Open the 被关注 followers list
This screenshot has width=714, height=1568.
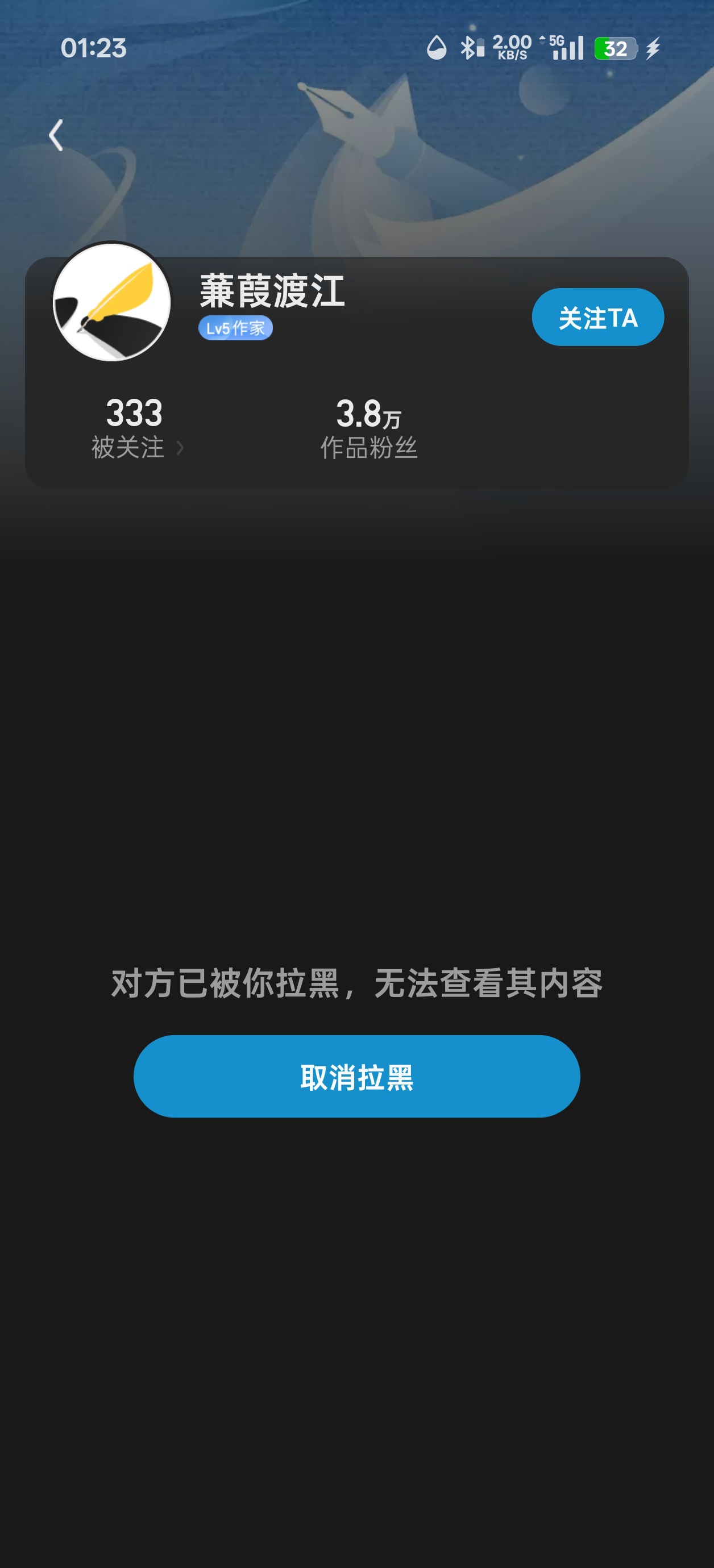pos(135,428)
